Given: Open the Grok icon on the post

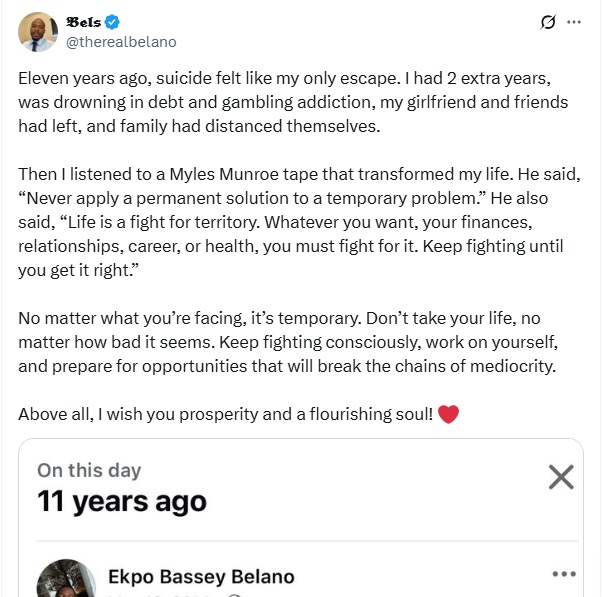Looking at the screenshot, I should [x=547, y=22].
